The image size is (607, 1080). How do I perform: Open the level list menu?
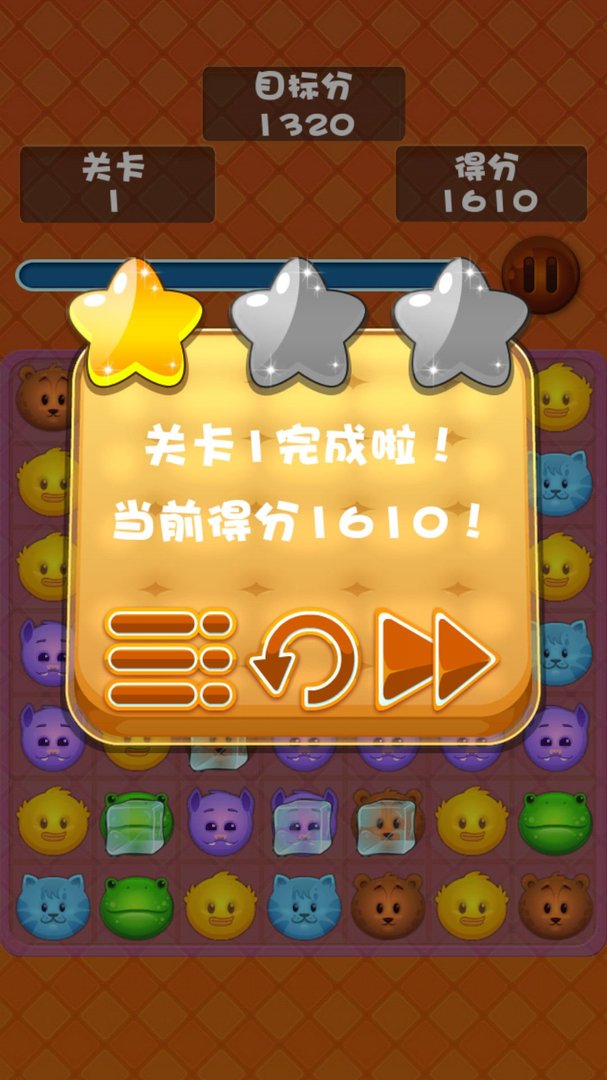(x=170, y=659)
